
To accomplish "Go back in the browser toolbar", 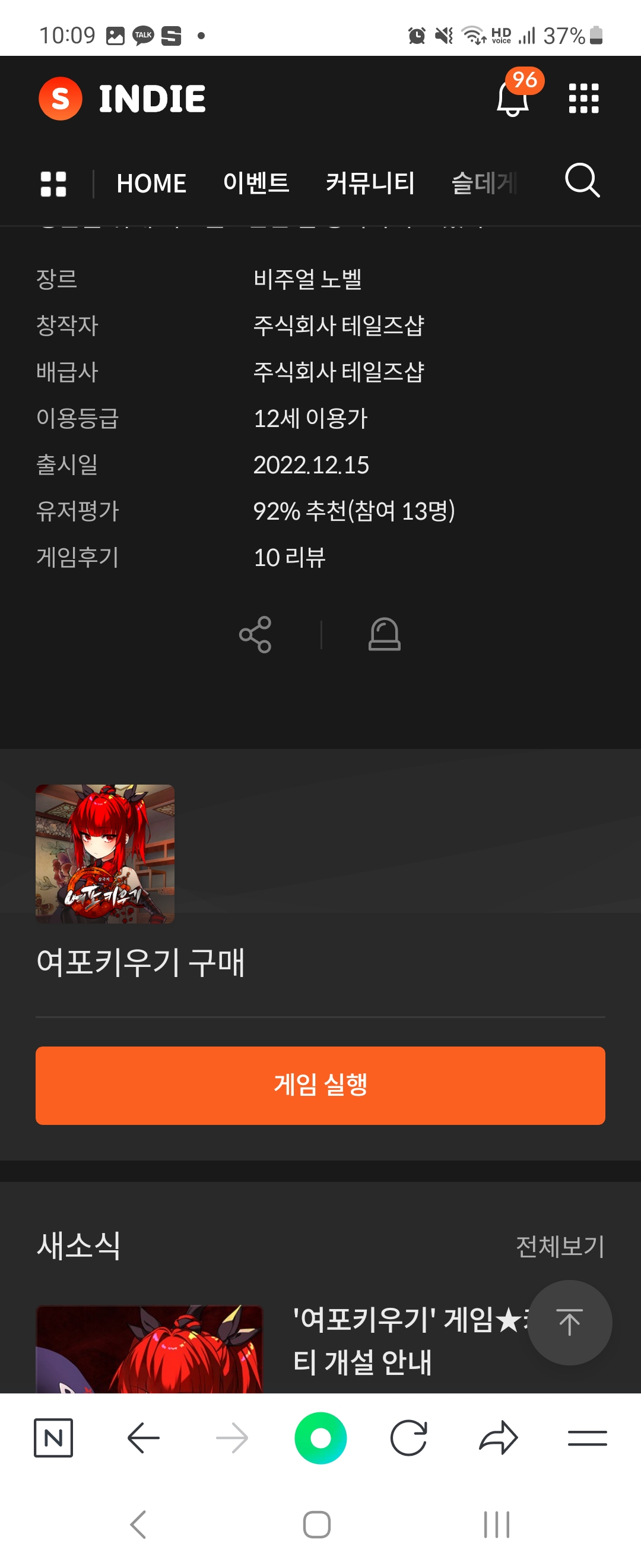I will 144,1439.
